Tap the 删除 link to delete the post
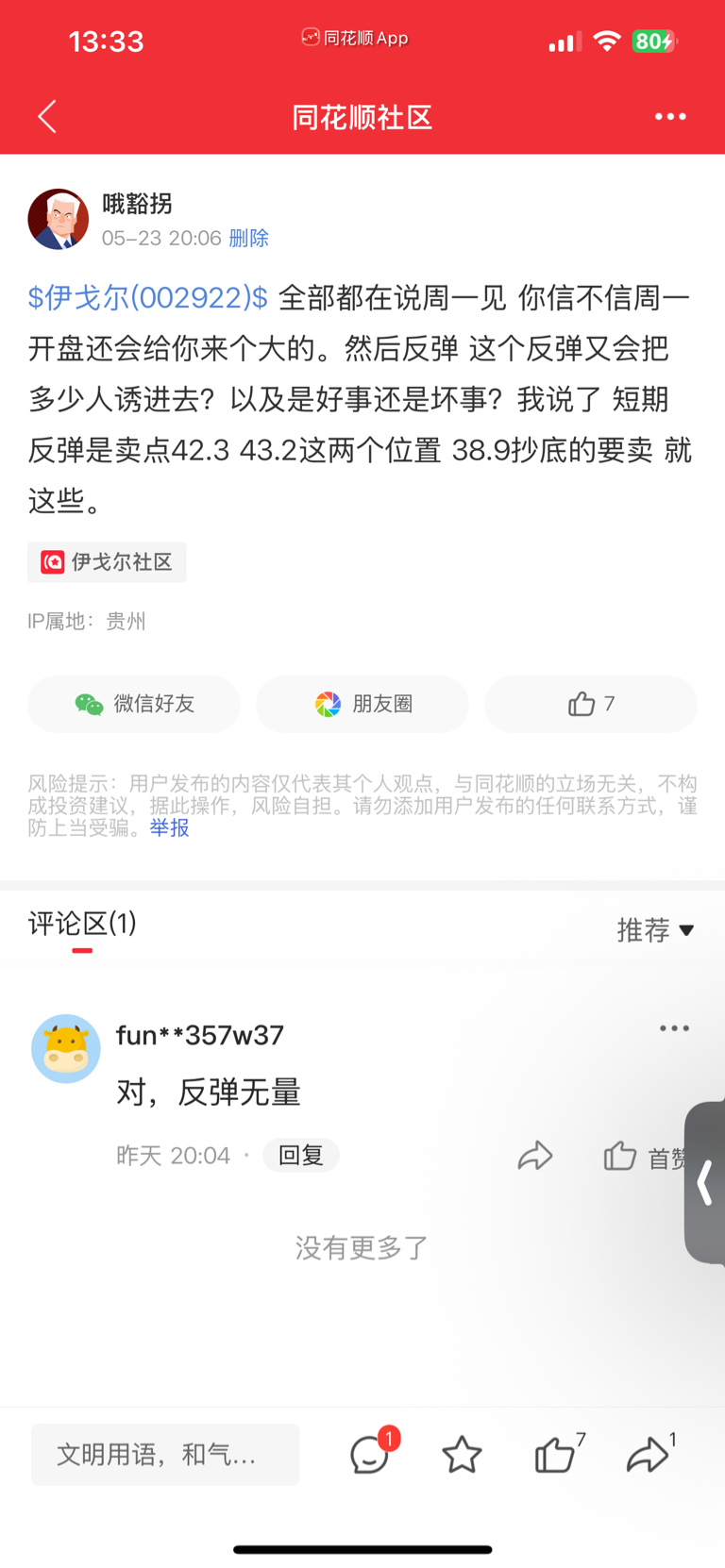 [249, 238]
